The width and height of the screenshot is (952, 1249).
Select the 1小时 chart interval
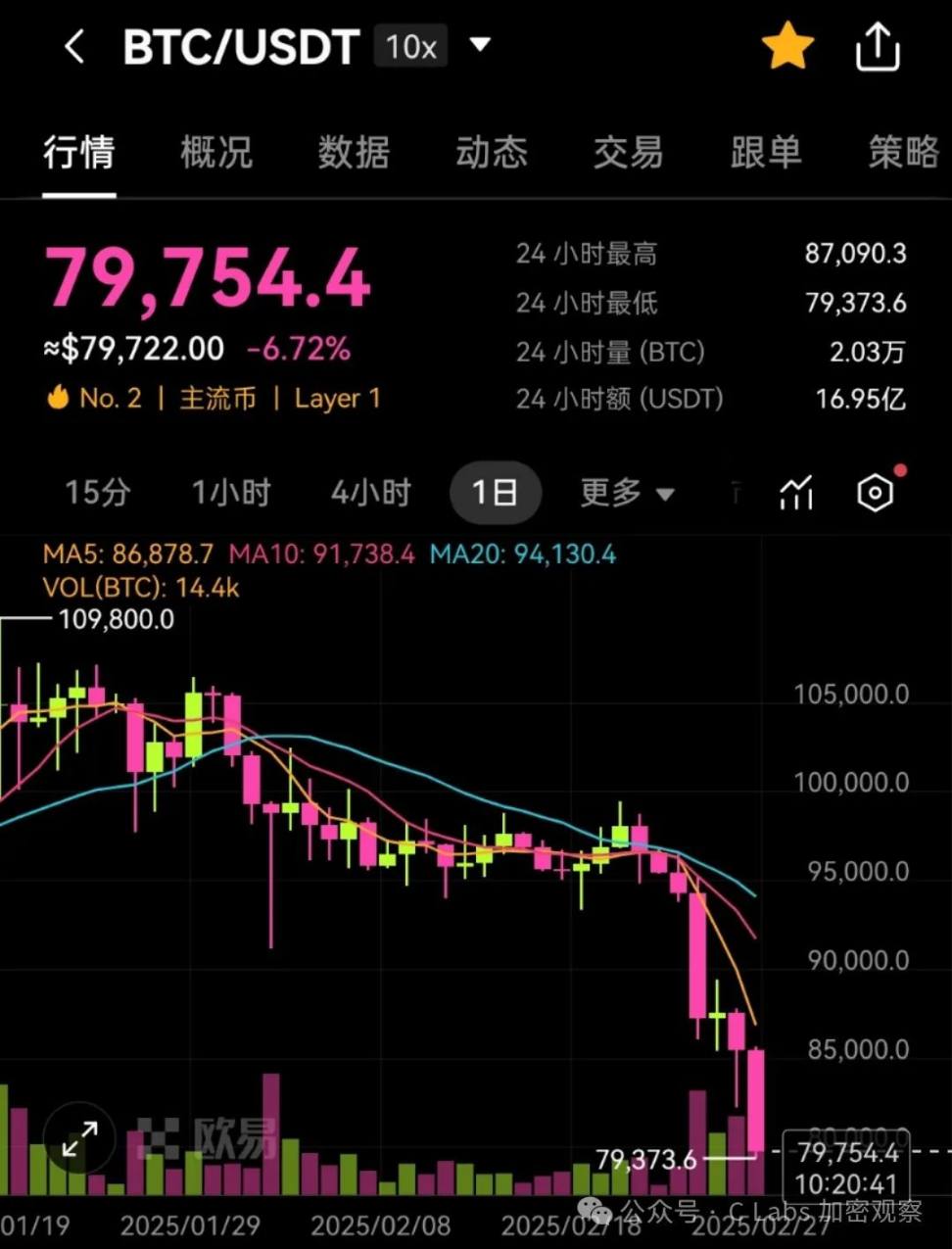230,492
